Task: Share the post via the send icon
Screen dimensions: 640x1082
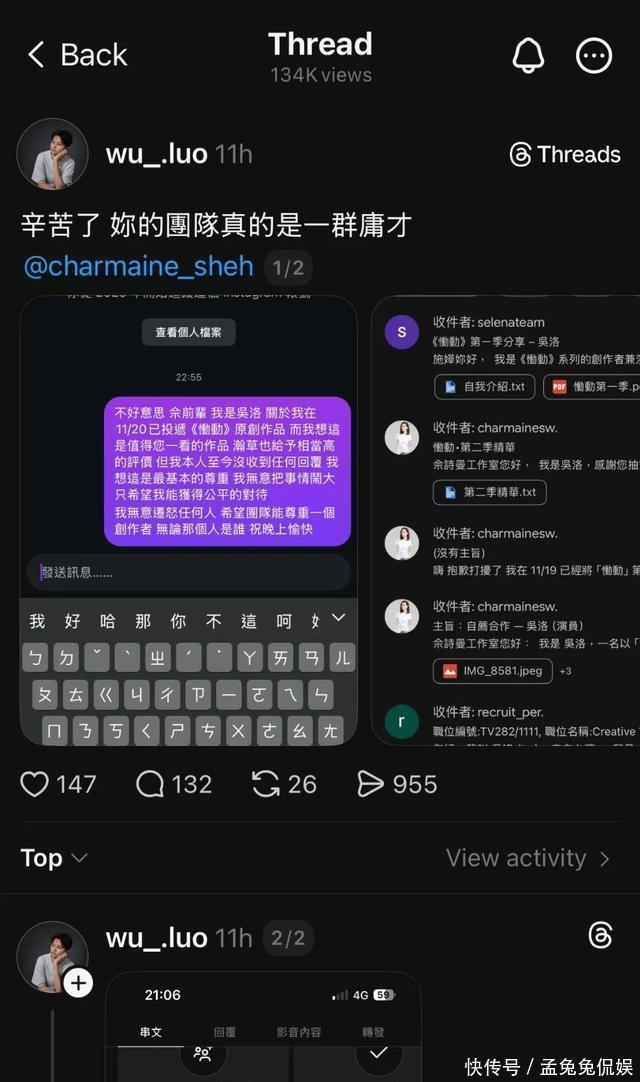Action: [371, 784]
